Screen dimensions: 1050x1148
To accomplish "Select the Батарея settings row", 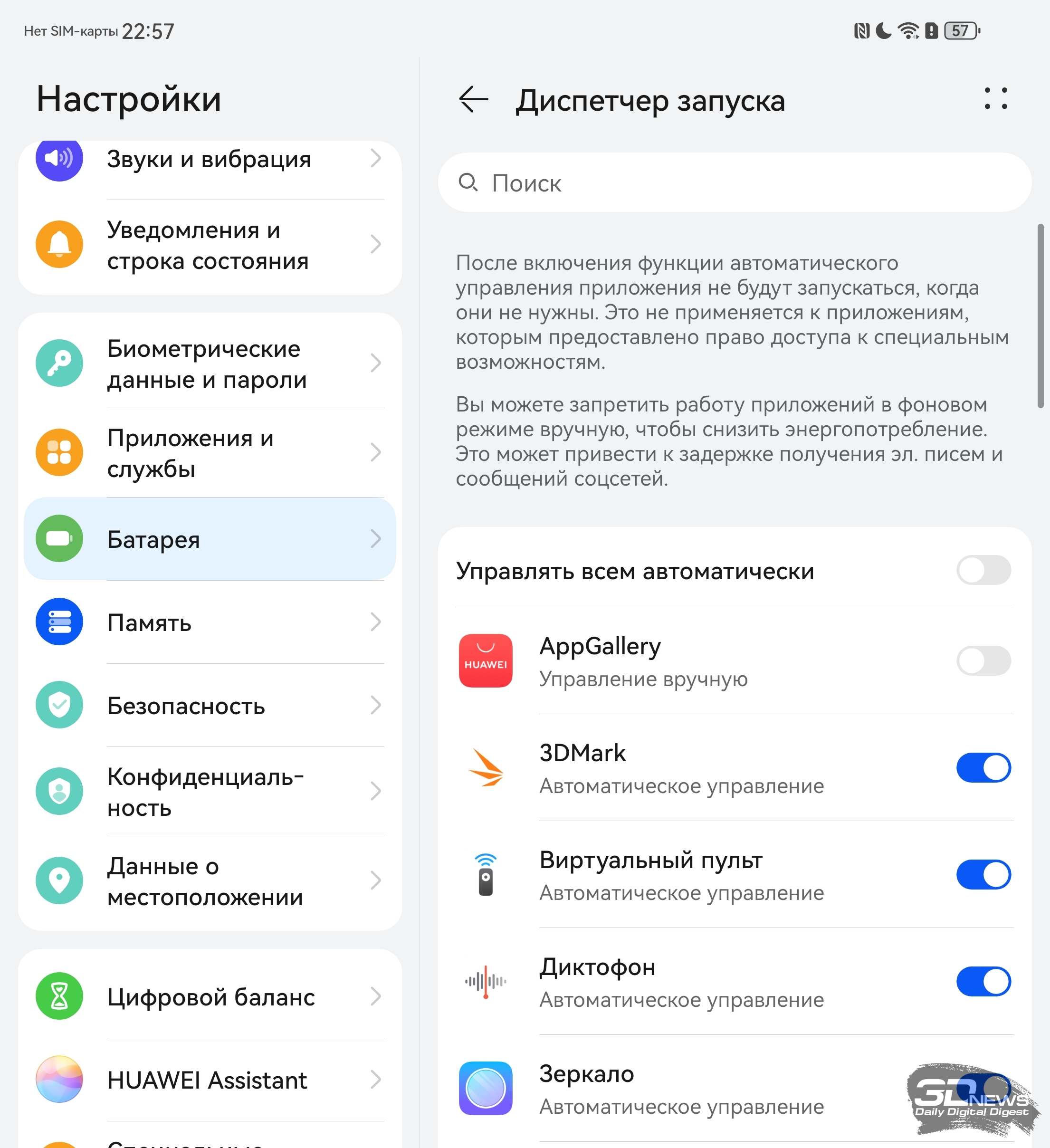I will coord(210,539).
